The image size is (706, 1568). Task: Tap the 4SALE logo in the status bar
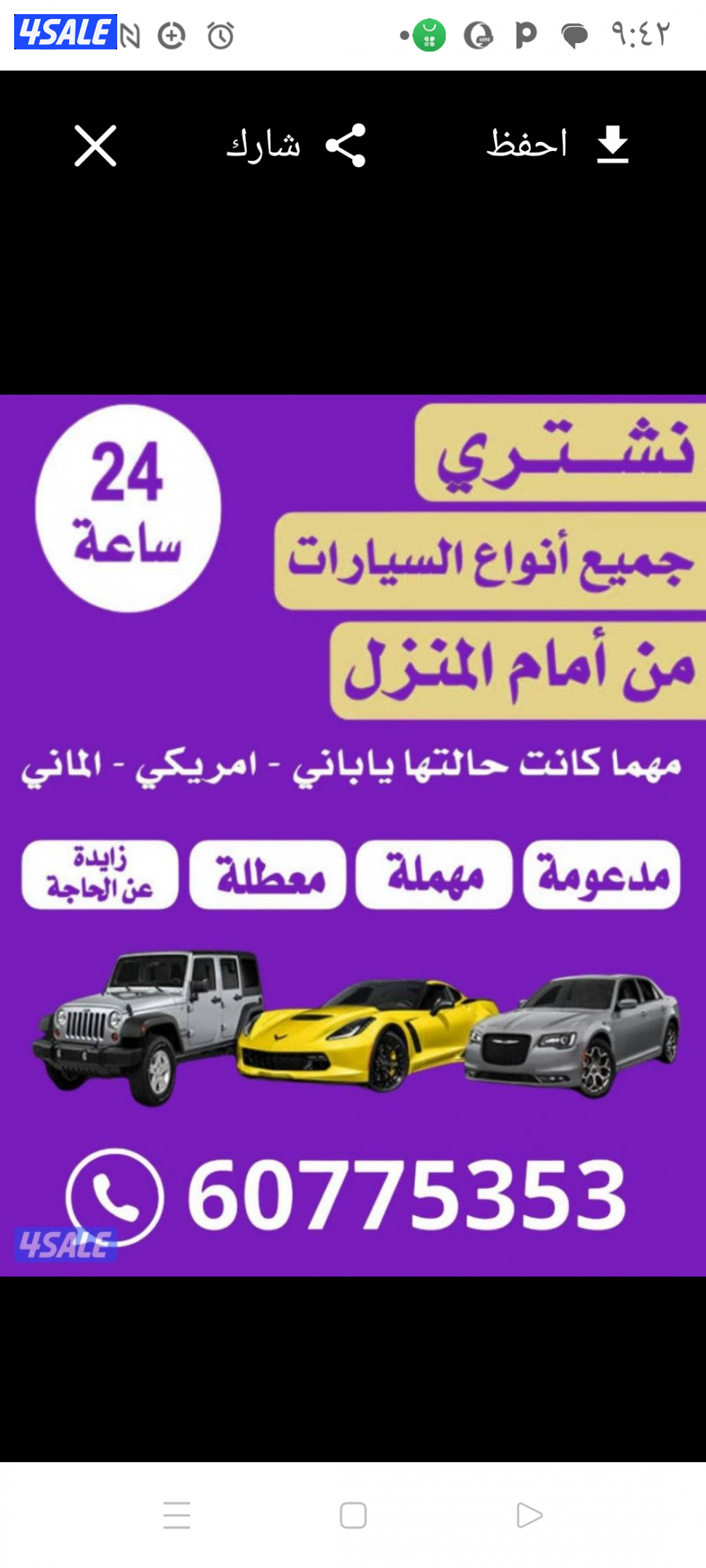[59, 31]
